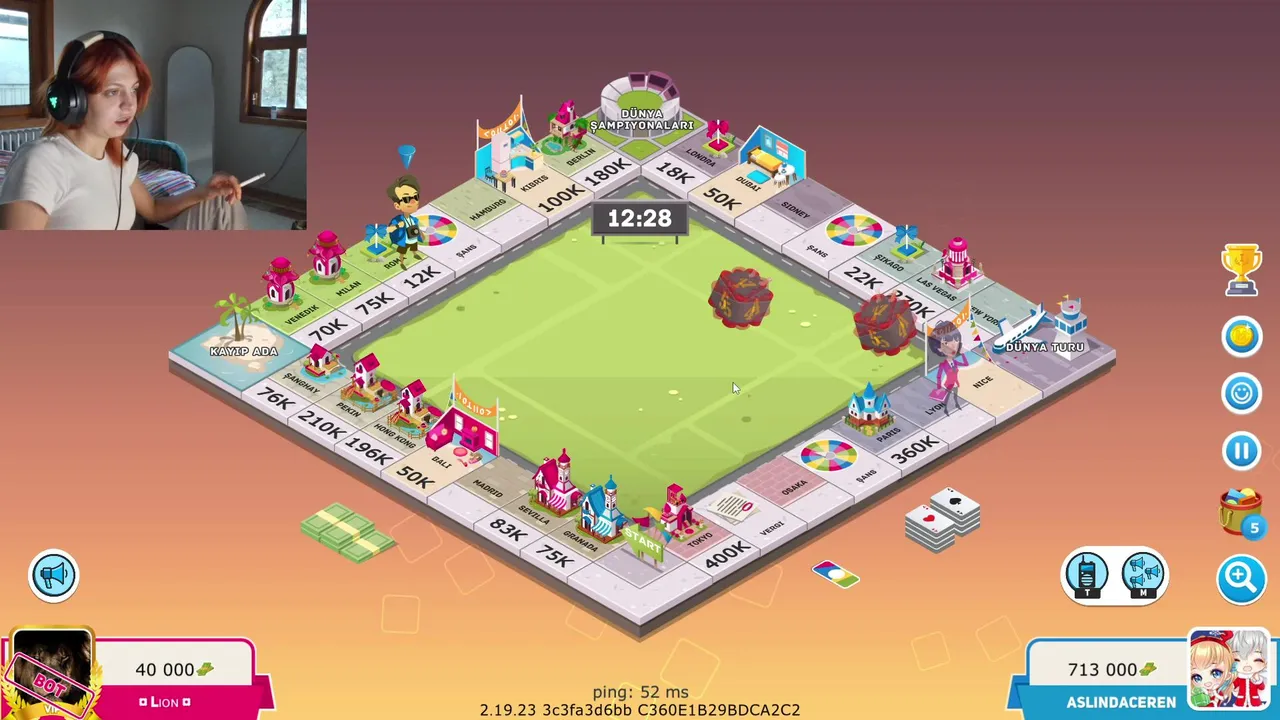
Task: Open the item bucket with badge 5
Action: [1240, 512]
